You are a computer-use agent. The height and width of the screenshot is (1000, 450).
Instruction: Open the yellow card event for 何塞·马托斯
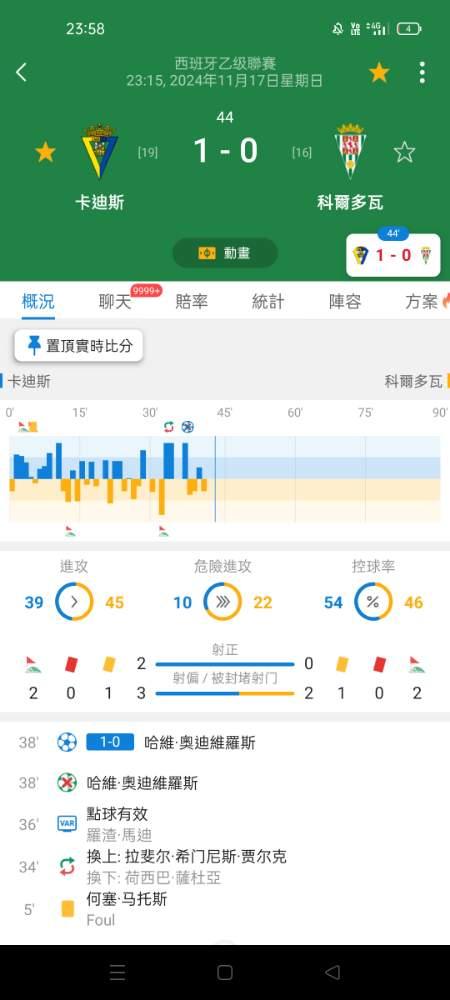click(225, 909)
